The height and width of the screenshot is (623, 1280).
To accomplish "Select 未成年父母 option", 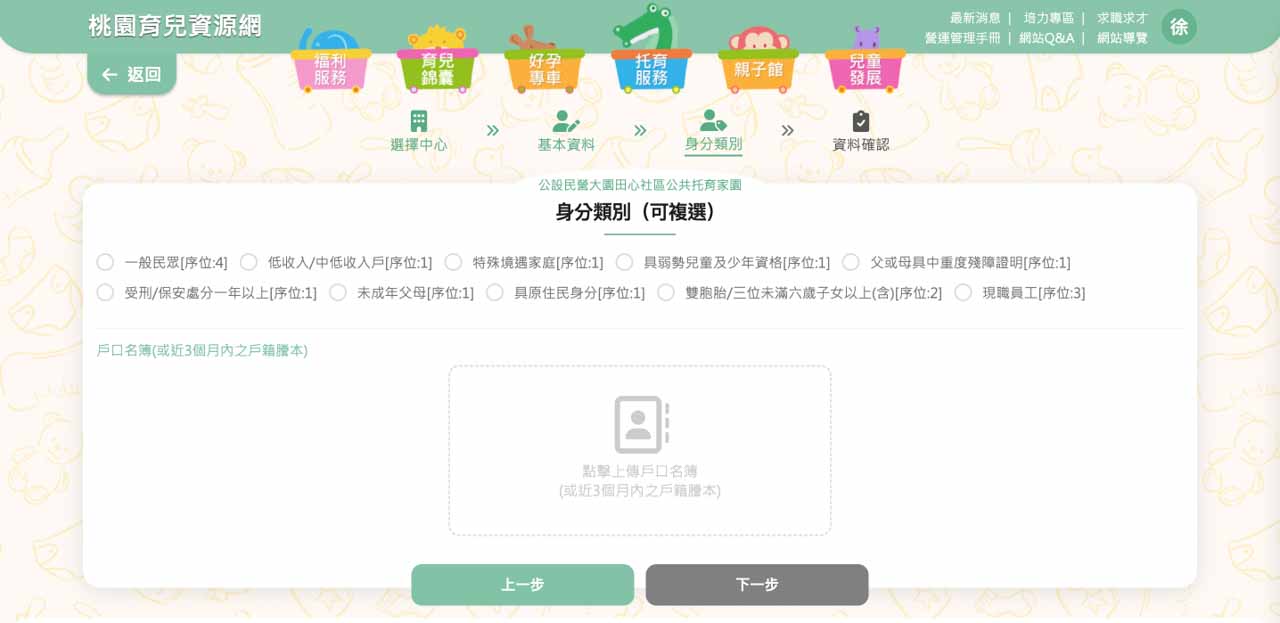I will pos(338,292).
